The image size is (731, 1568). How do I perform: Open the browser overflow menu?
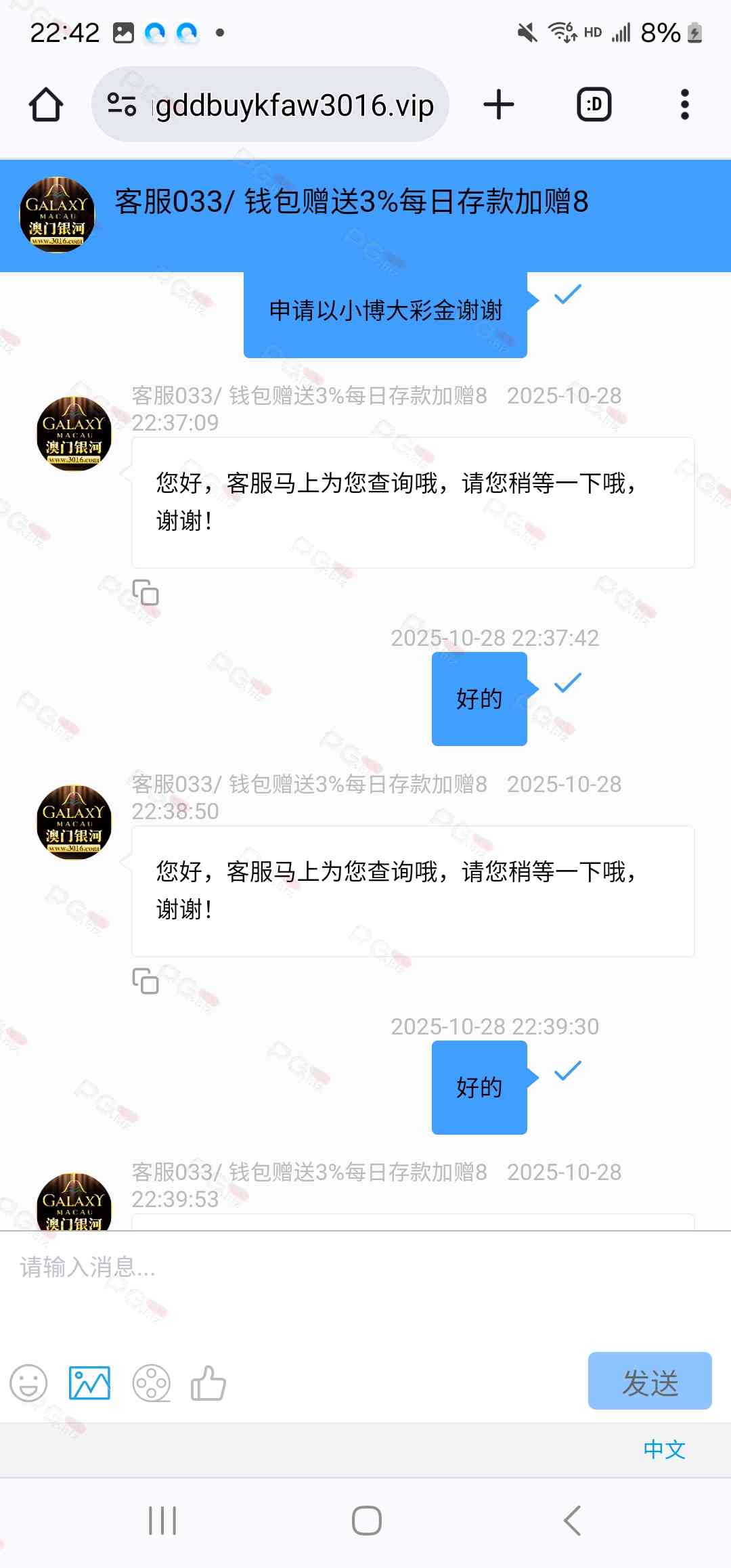(x=684, y=105)
